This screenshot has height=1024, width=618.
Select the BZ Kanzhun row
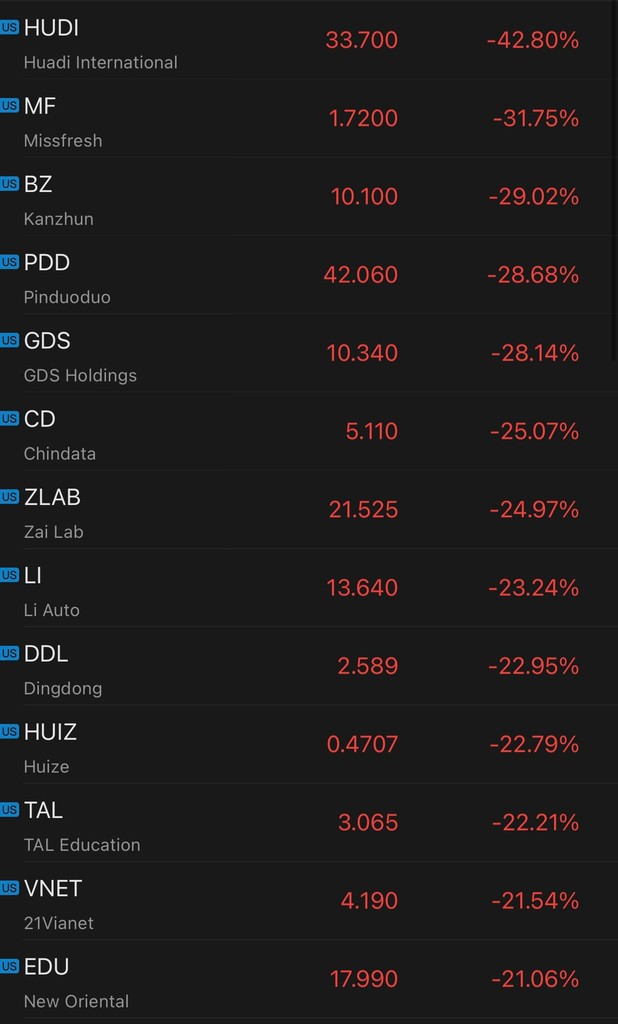tap(300, 197)
